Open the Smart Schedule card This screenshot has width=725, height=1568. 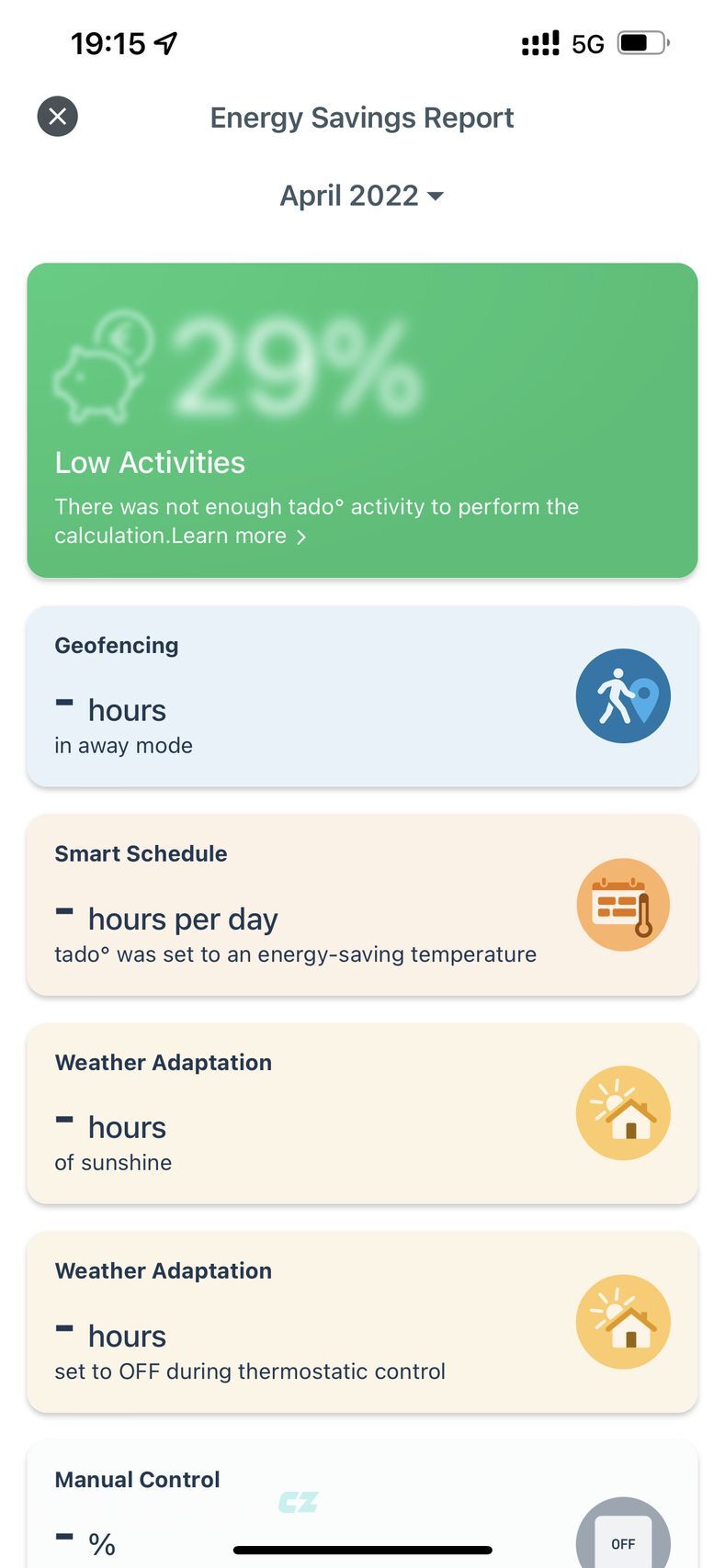[x=362, y=904]
